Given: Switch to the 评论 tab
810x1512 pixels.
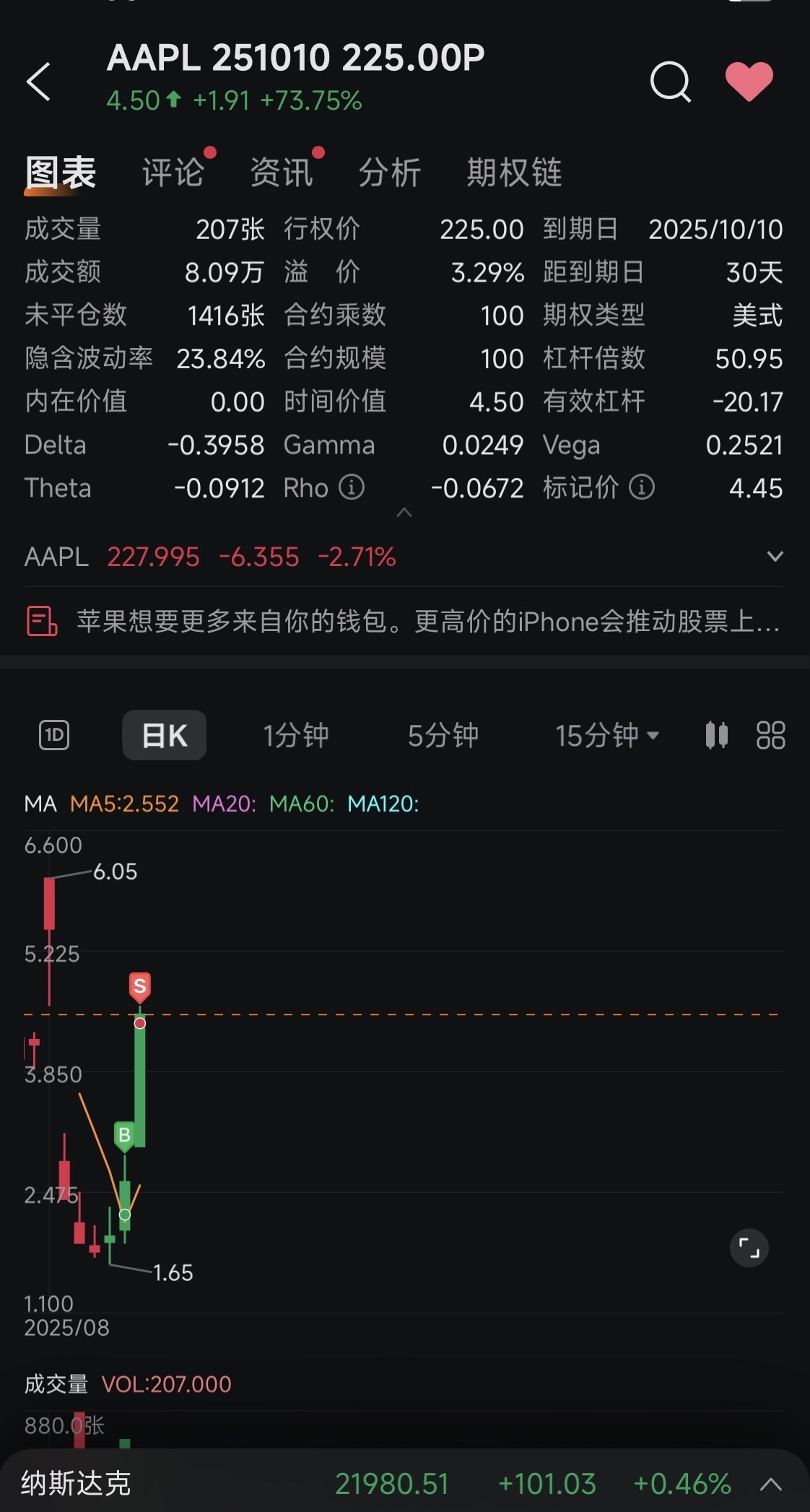Looking at the screenshot, I should 173,172.
